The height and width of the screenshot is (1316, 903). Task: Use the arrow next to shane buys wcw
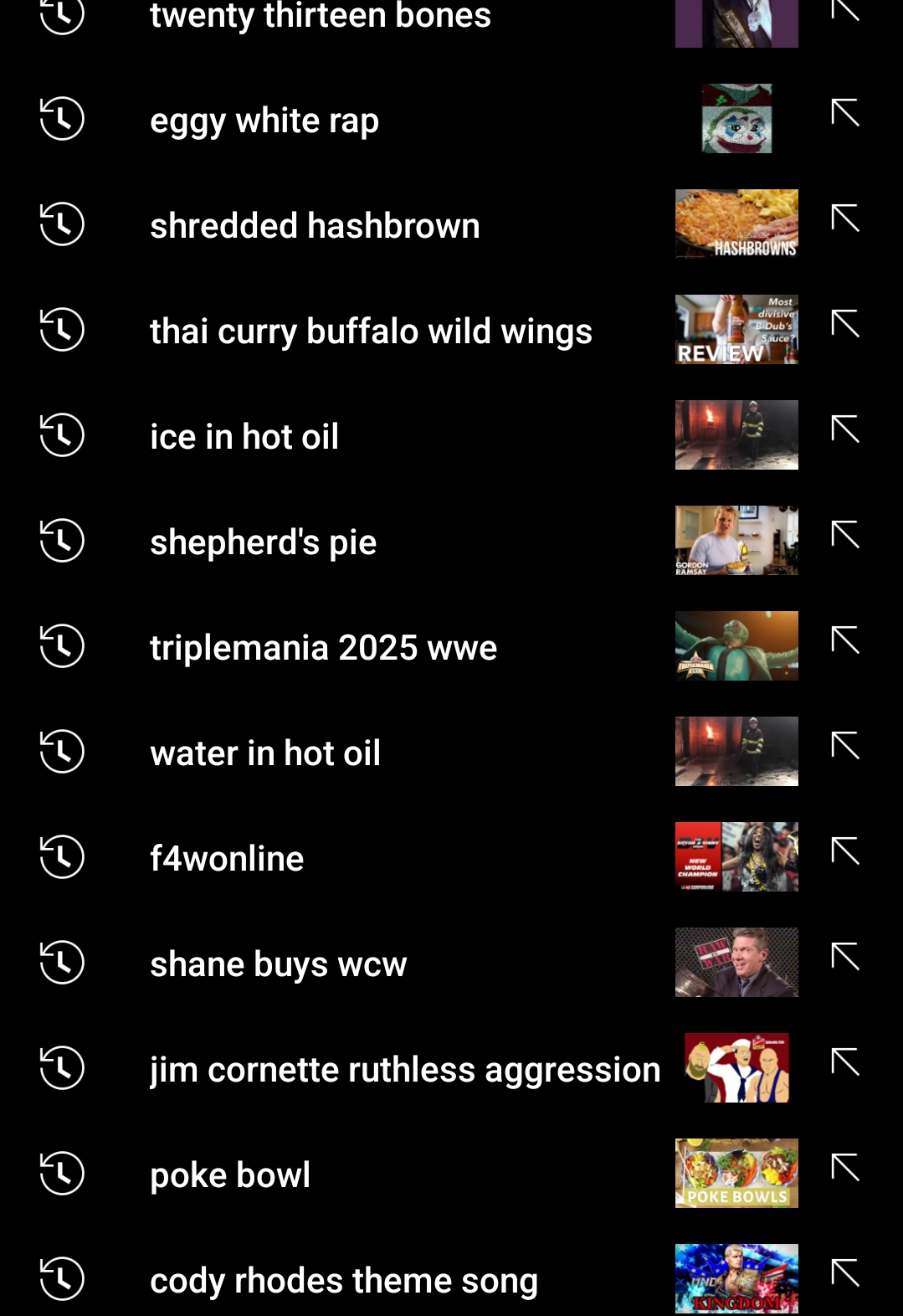[x=845, y=956]
